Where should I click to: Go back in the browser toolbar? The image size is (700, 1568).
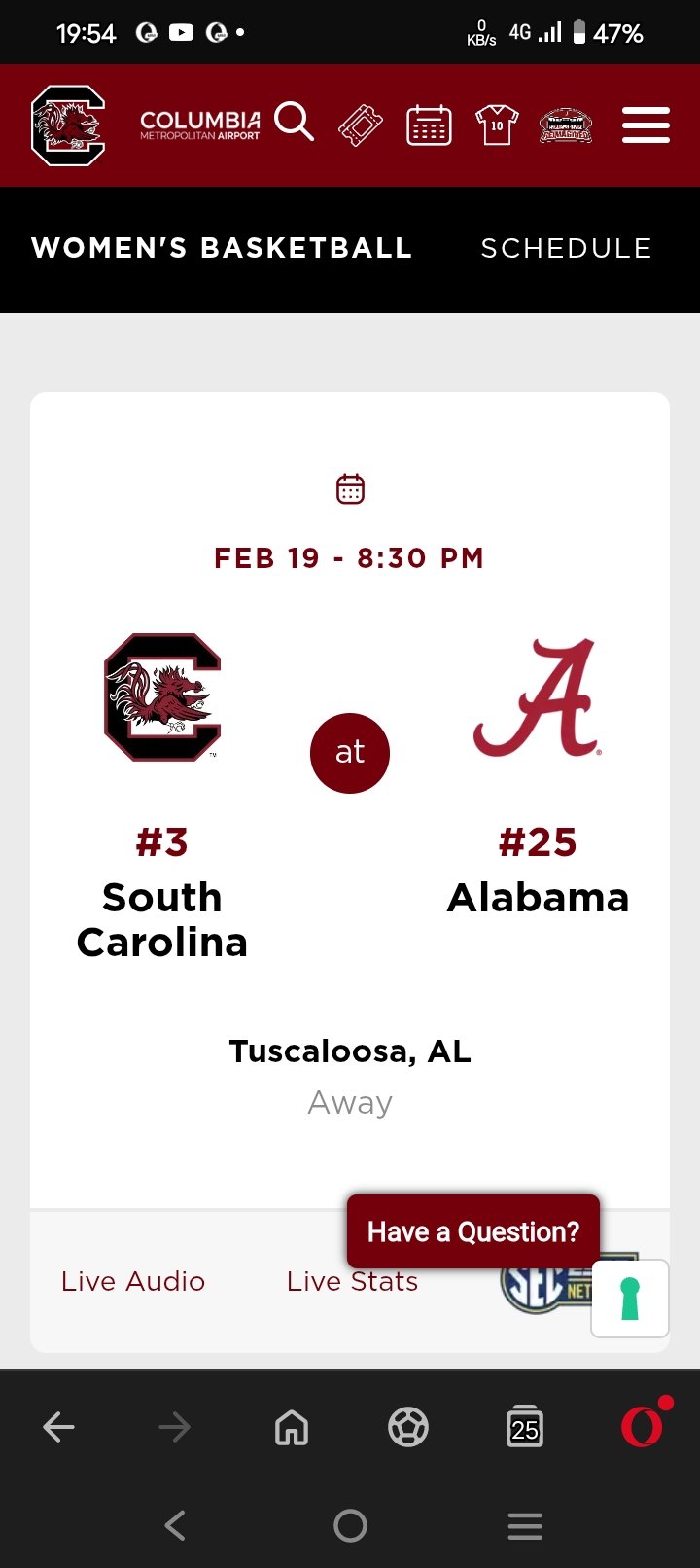(x=58, y=1428)
